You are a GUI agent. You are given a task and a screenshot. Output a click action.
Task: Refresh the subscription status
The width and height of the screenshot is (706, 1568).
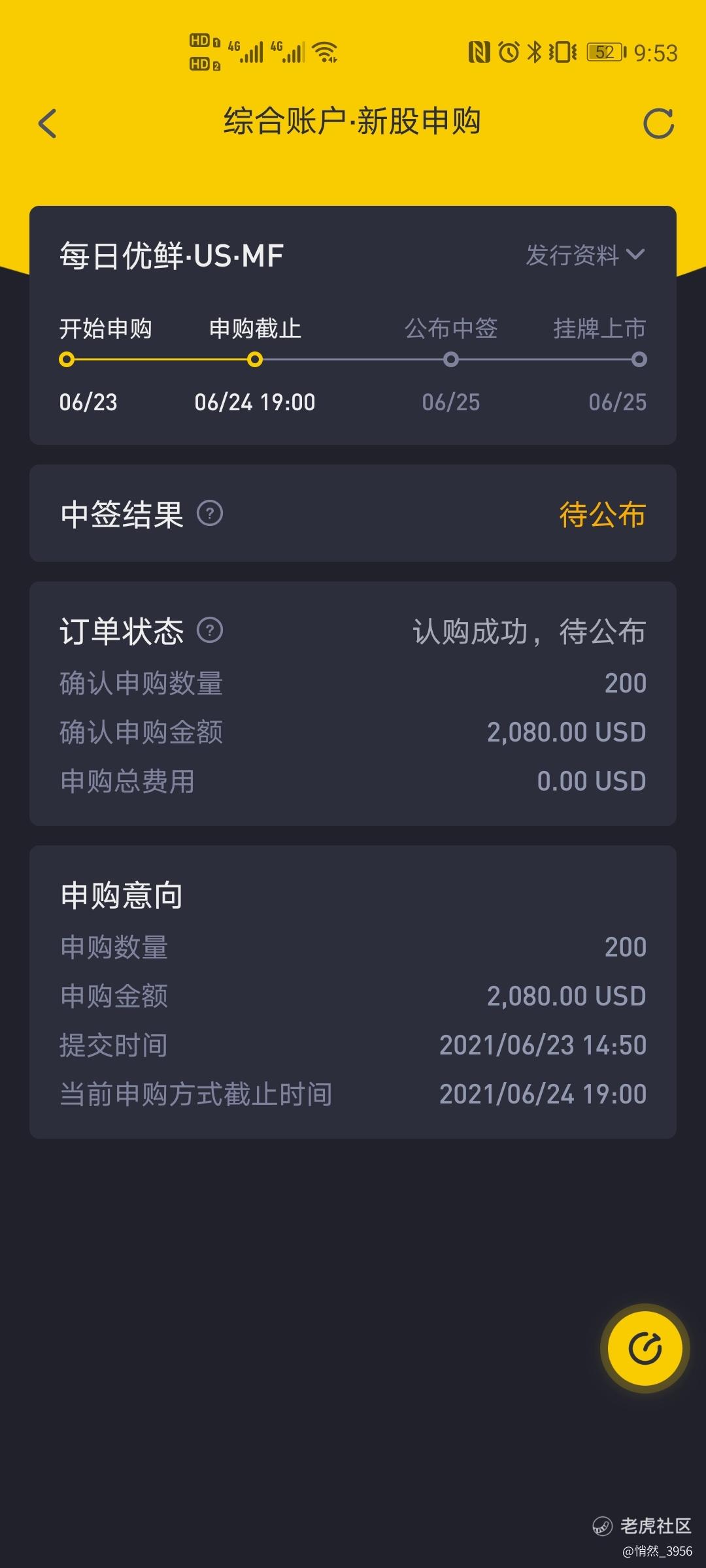(x=658, y=123)
